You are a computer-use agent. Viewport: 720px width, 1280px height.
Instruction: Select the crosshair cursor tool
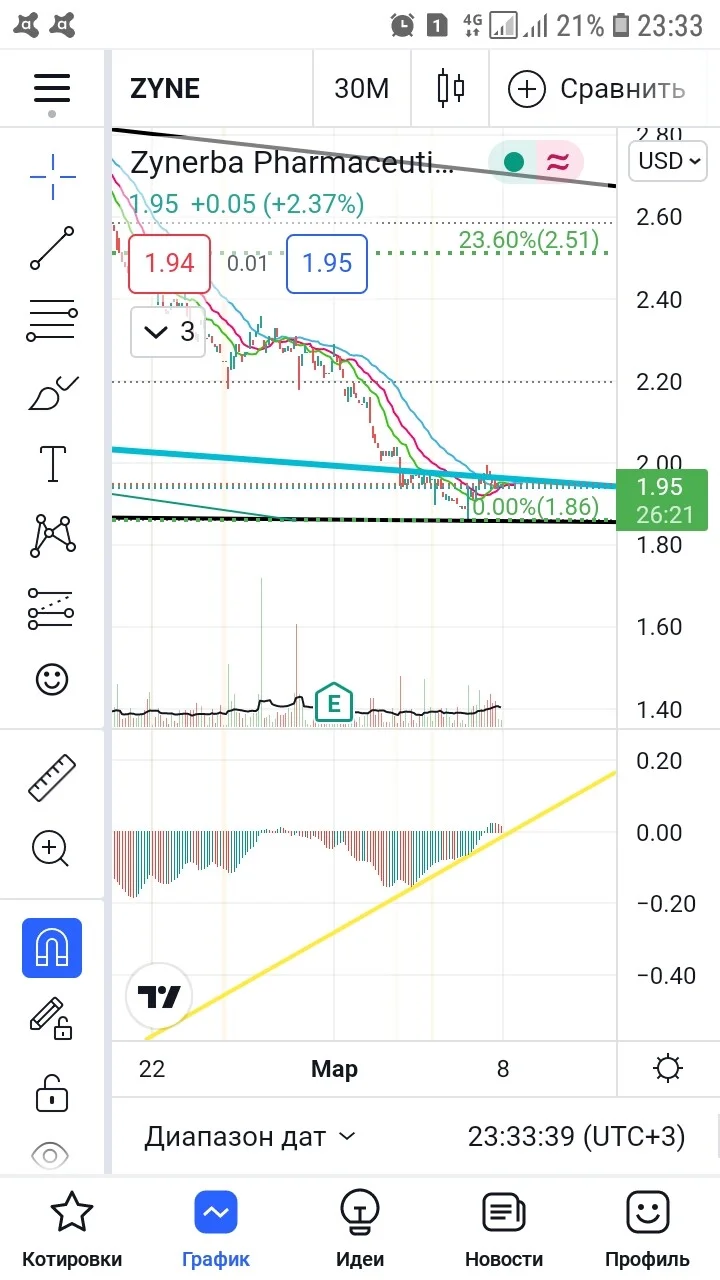(52, 177)
